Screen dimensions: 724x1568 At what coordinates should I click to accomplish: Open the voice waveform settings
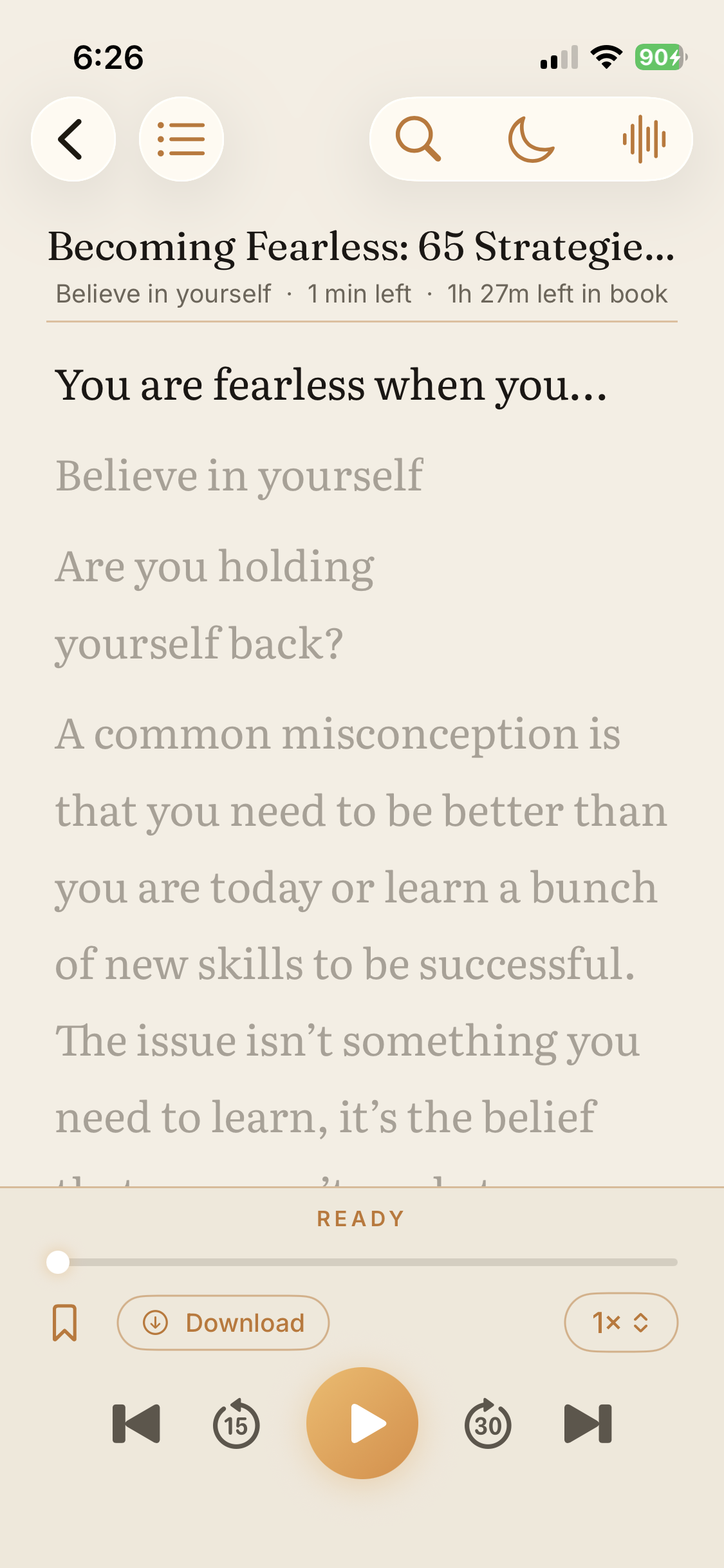click(x=644, y=139)
